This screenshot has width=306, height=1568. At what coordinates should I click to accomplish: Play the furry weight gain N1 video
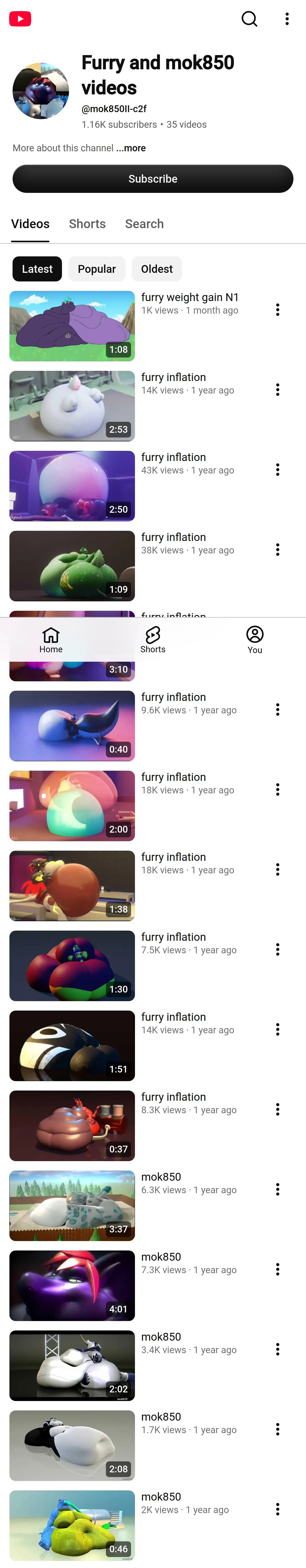pyautogui.click(x=72, y=326)
